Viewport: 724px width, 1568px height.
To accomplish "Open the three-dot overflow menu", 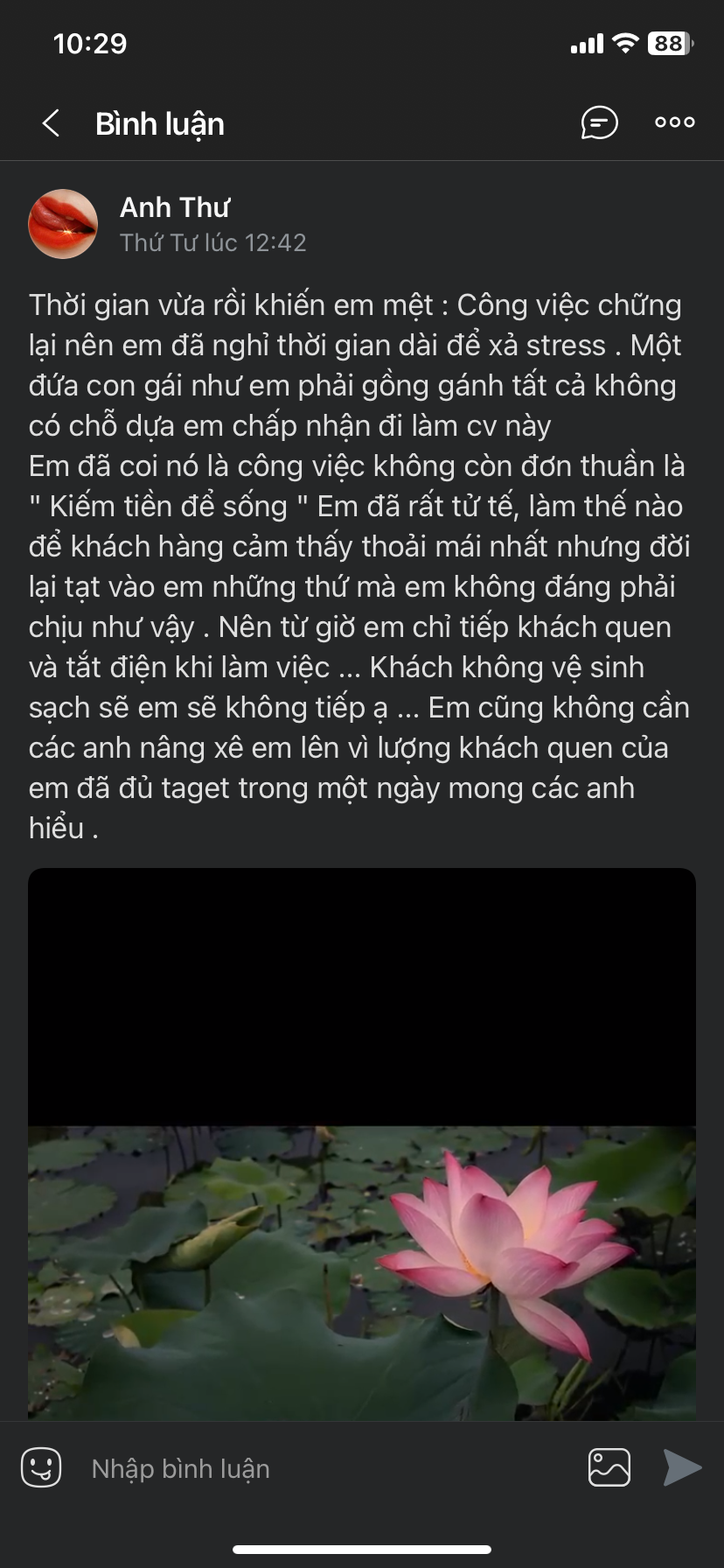I will (674, 123).
